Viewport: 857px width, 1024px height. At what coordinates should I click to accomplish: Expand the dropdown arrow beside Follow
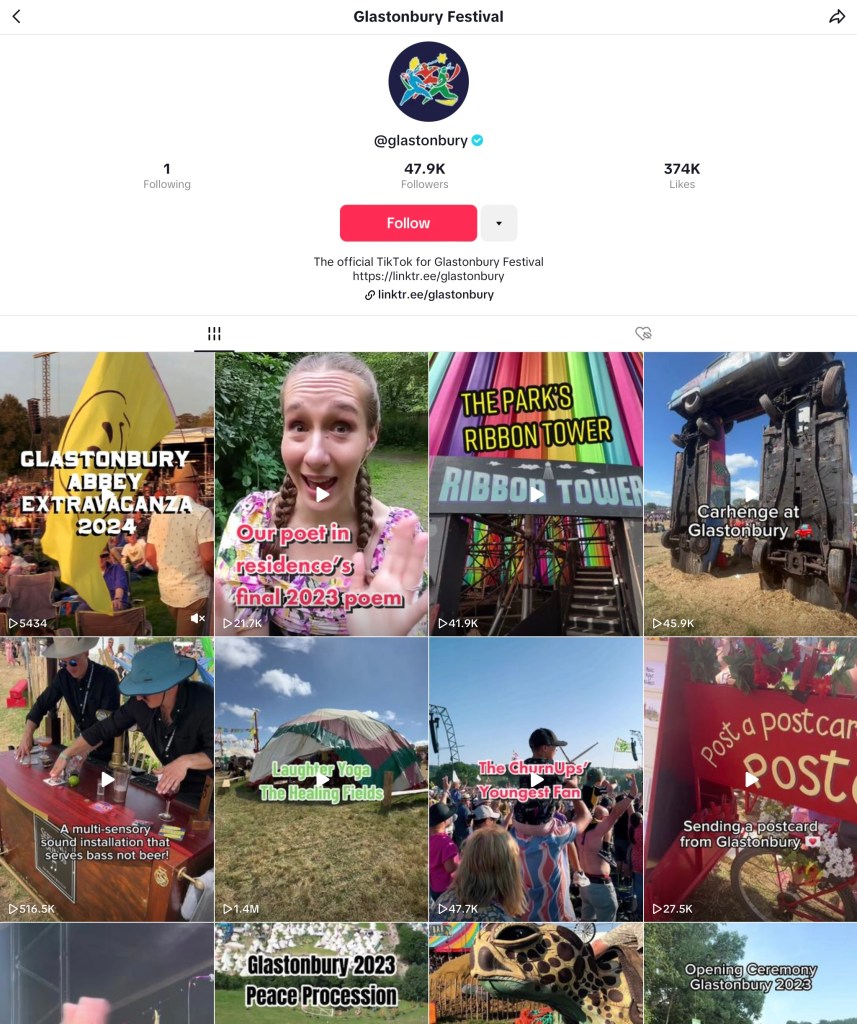499,223
